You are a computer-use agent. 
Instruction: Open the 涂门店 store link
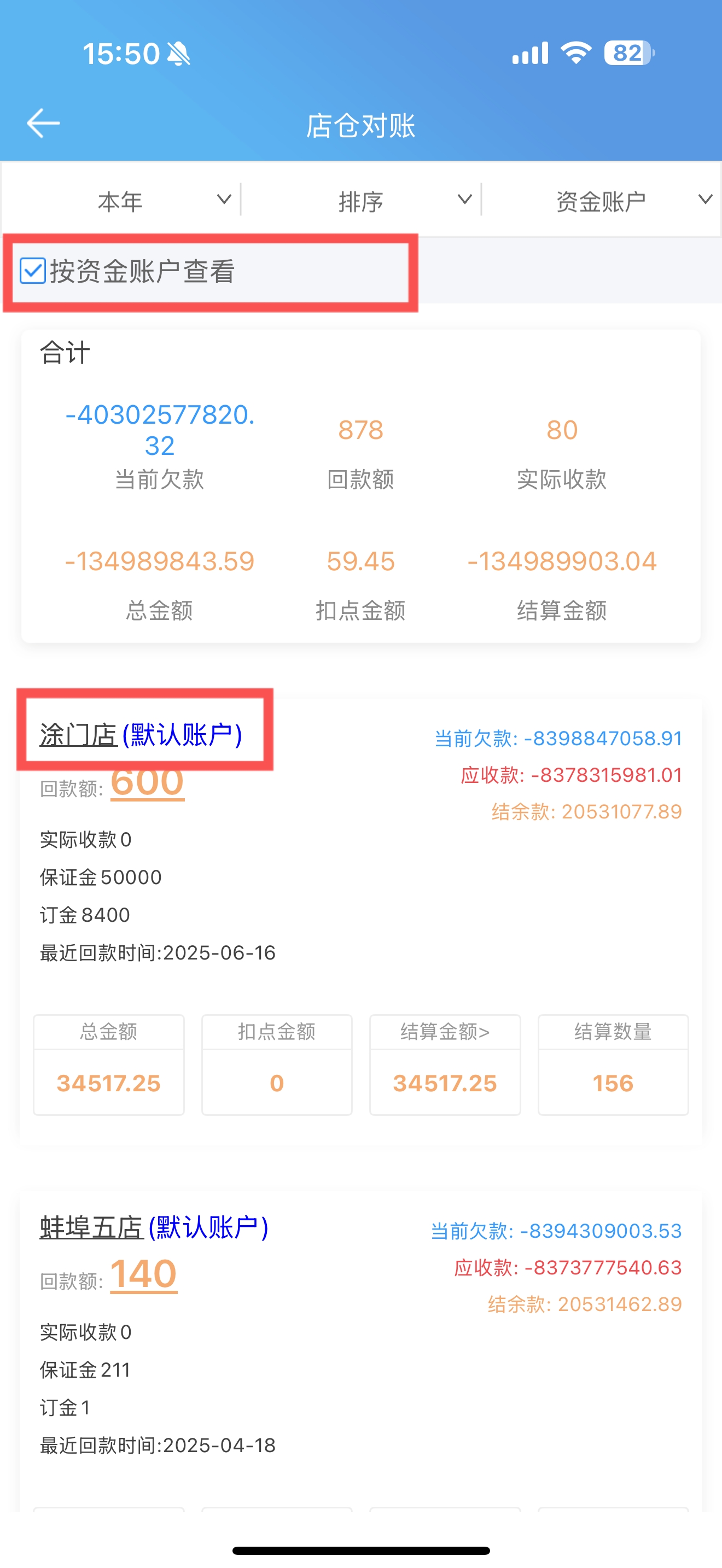78,735
